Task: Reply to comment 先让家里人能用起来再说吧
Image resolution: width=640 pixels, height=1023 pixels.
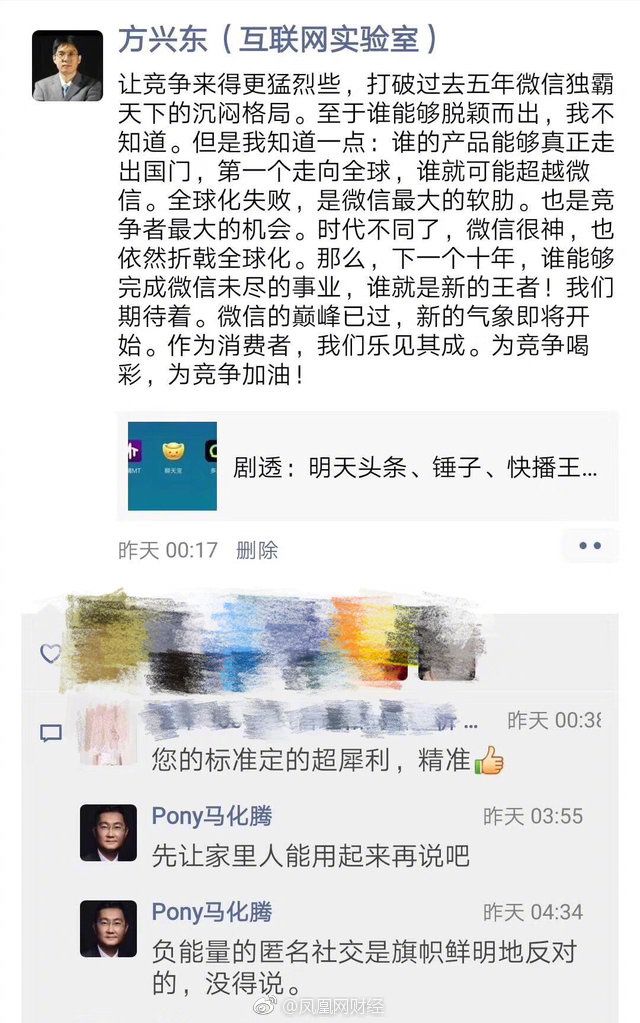Action: [x=310, y=856]
